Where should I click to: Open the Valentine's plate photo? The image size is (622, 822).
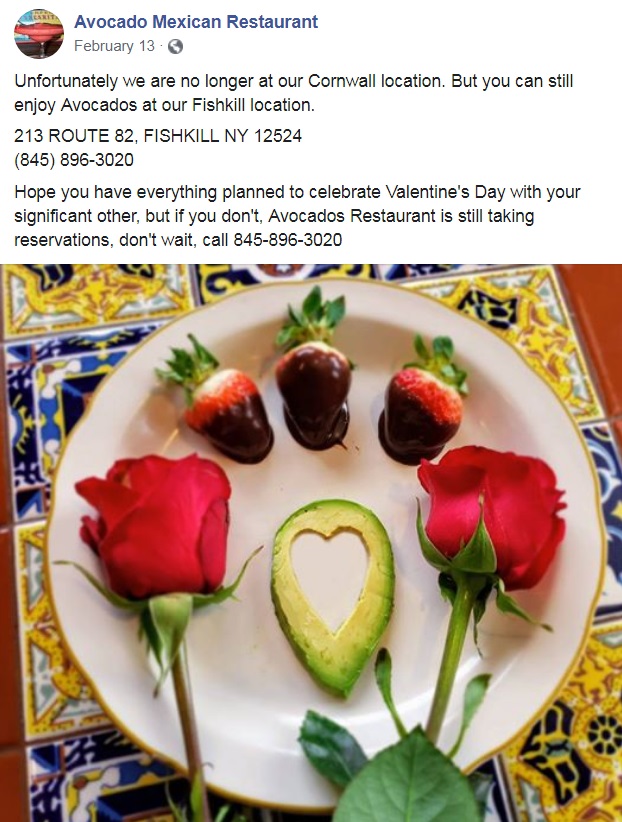tap(311, 542)
